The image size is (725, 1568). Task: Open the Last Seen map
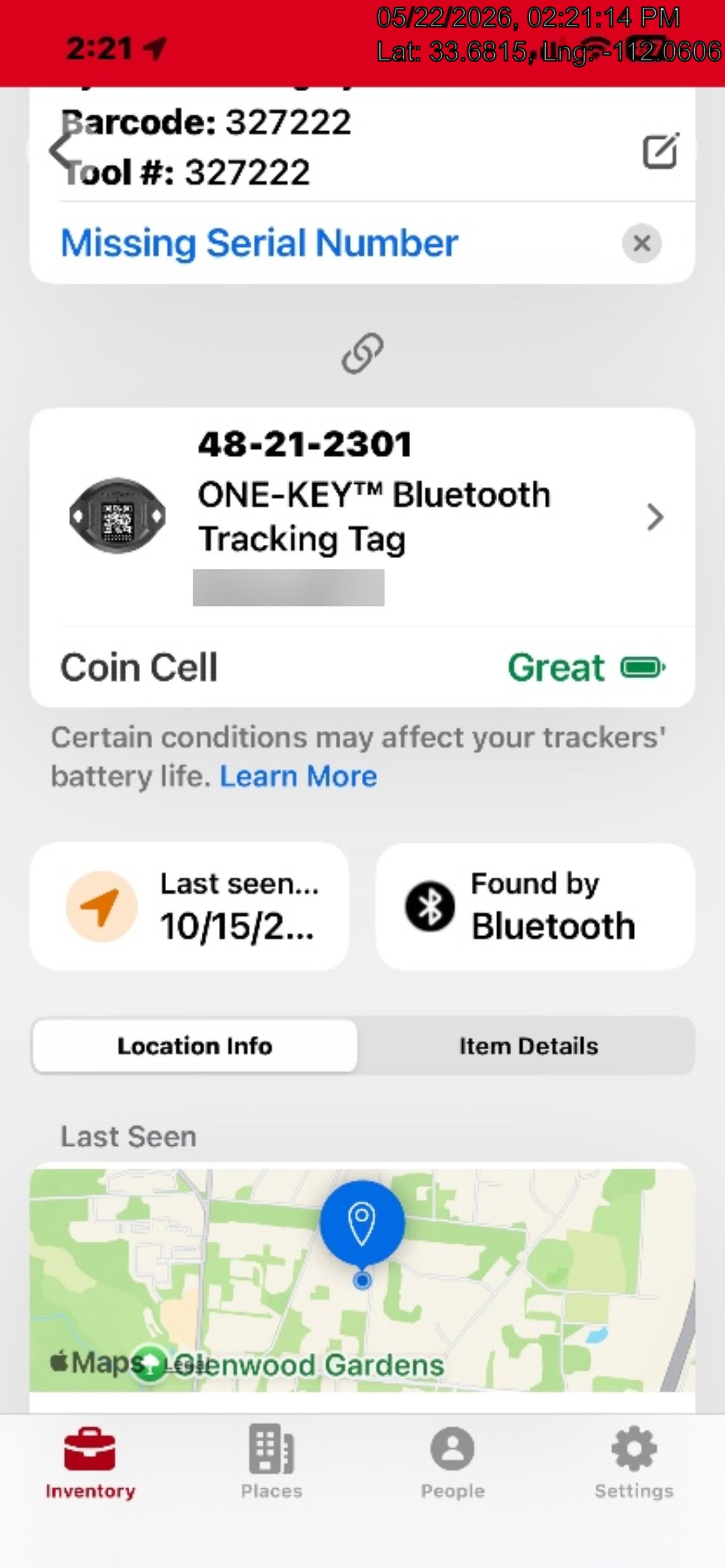click(x=362, y=1279)
